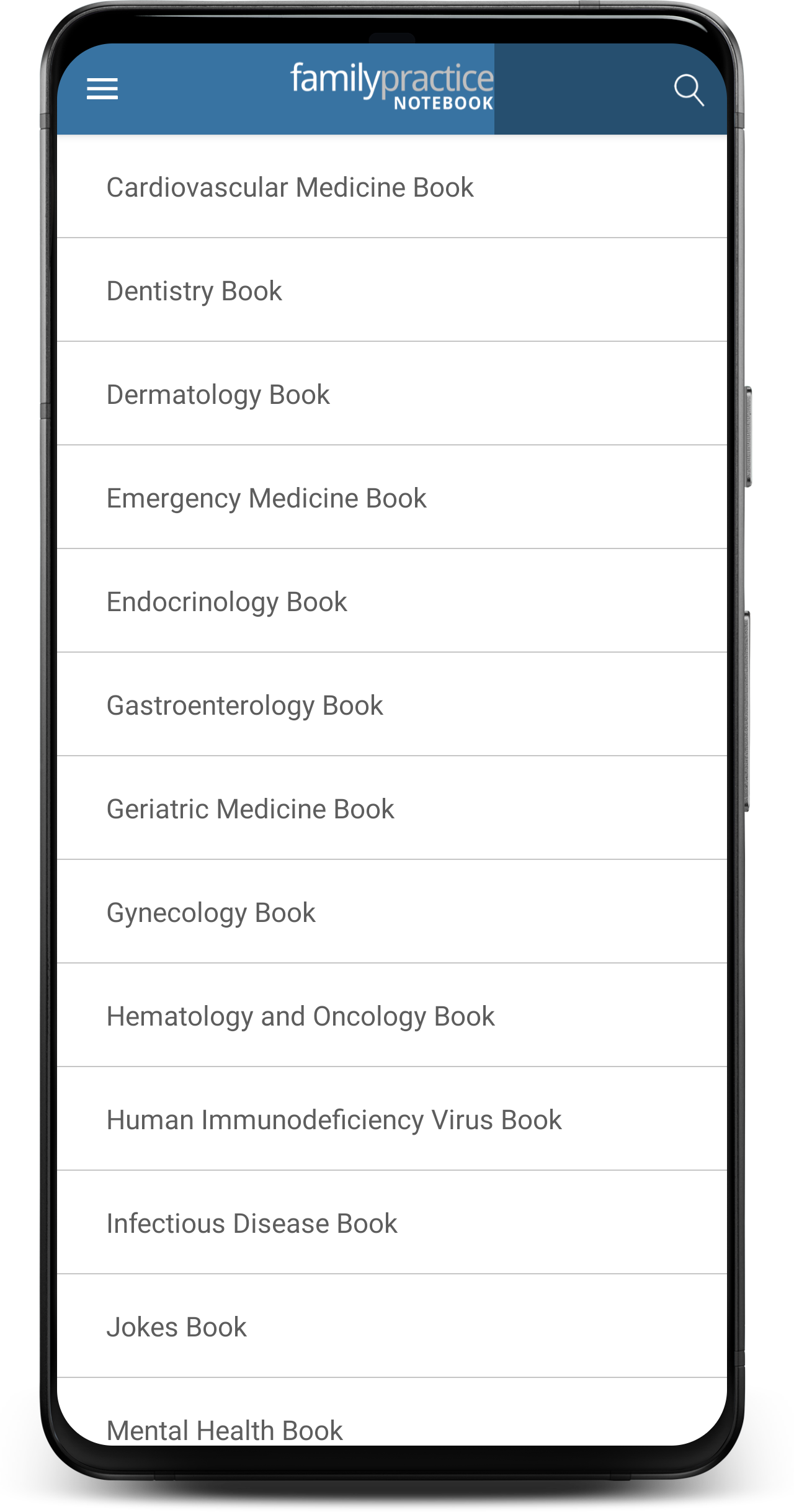Go to Emergency Medicine Book
Image resolution: width=794 pixels, height=1512 pixels.
click(x=392, y=498)
